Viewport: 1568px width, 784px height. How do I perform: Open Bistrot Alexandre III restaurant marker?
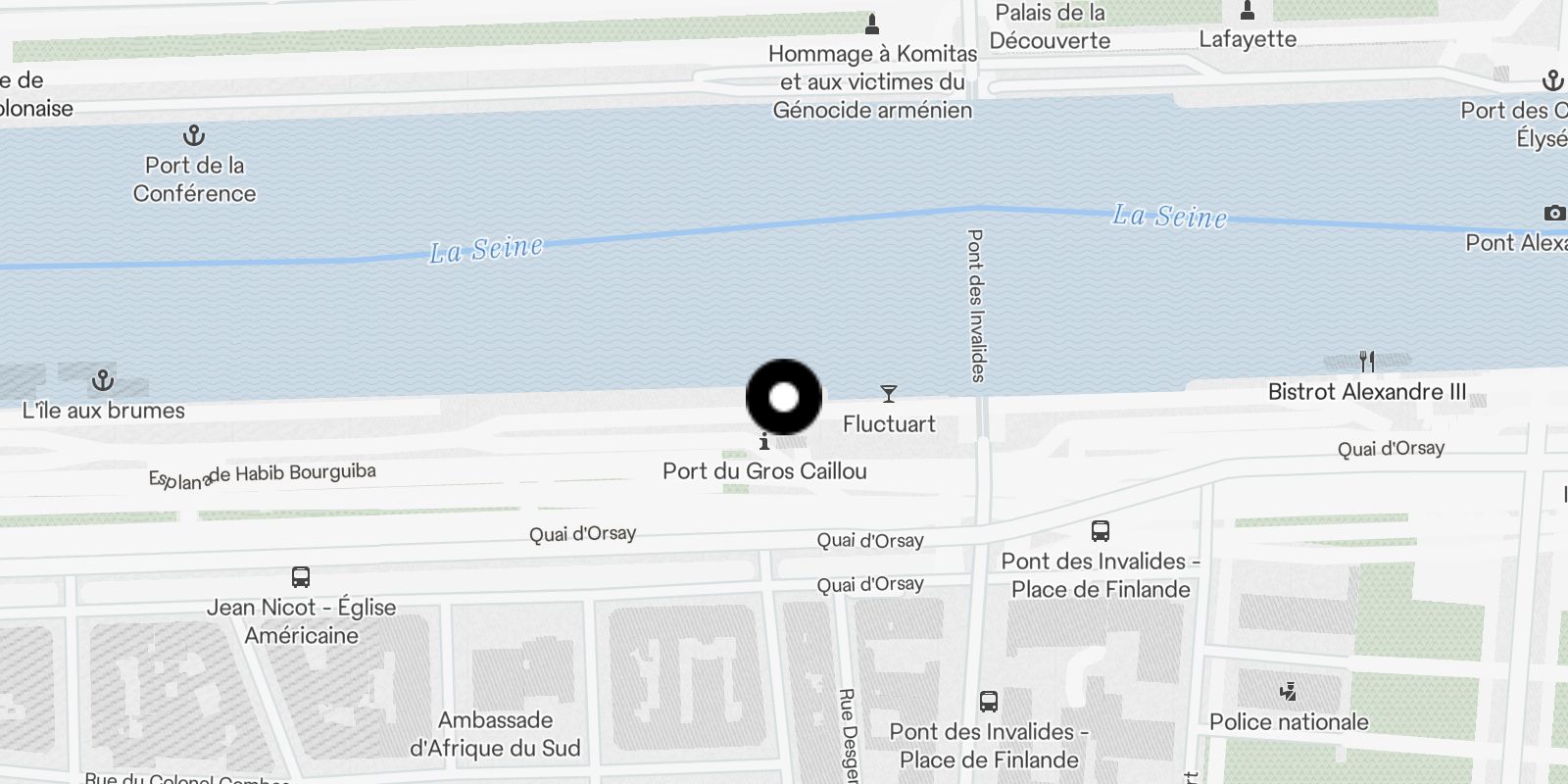(x=1367, y=362)
